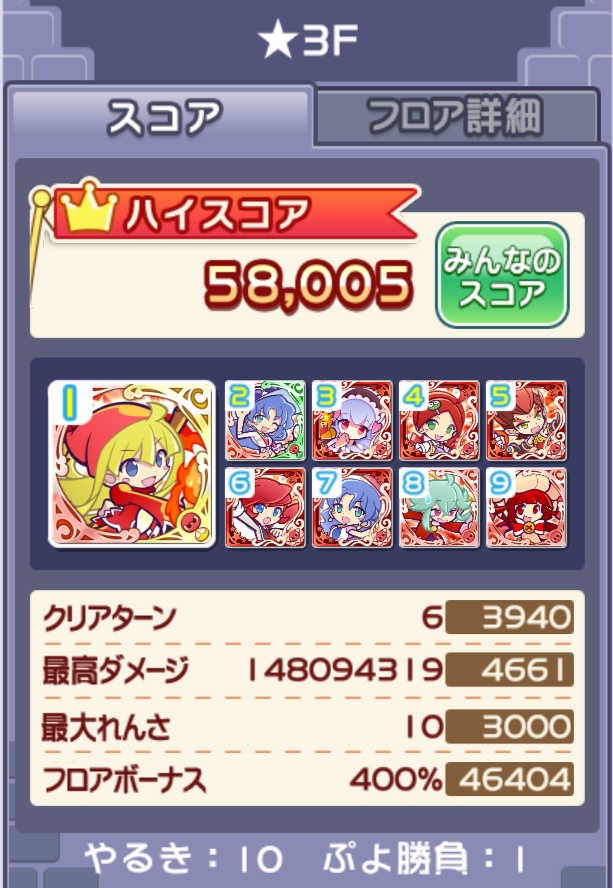Screen dimensions: 613x888
Task: View character card number 7
Action: (x=352, y=507)
